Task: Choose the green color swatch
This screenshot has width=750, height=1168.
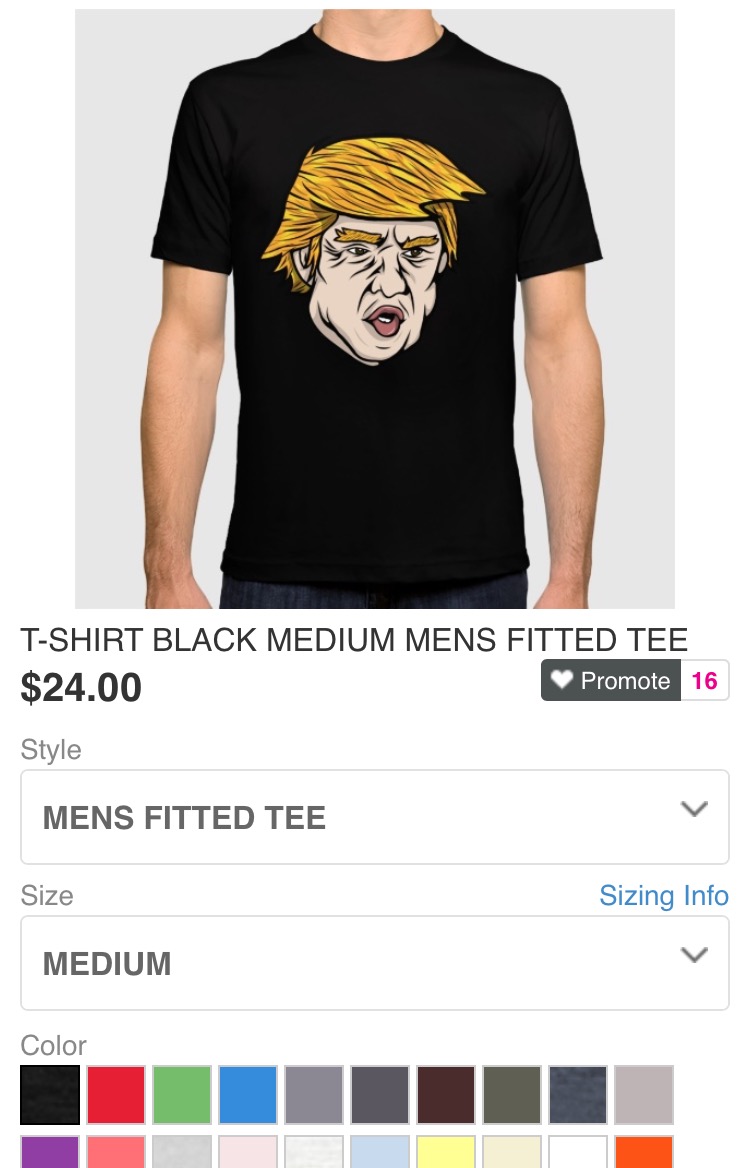Action: pos(182,1095)
